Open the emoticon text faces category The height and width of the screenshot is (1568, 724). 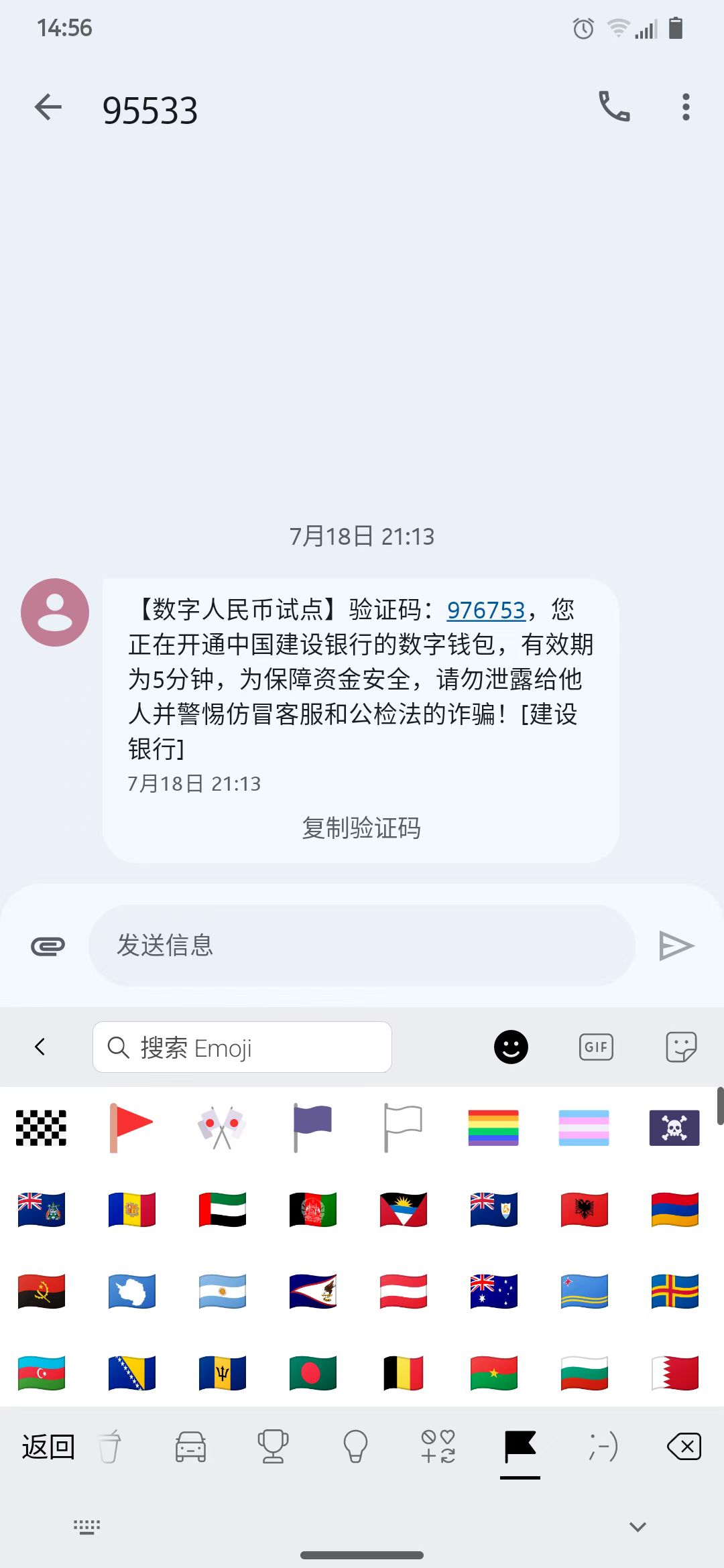click(603, 1447)
